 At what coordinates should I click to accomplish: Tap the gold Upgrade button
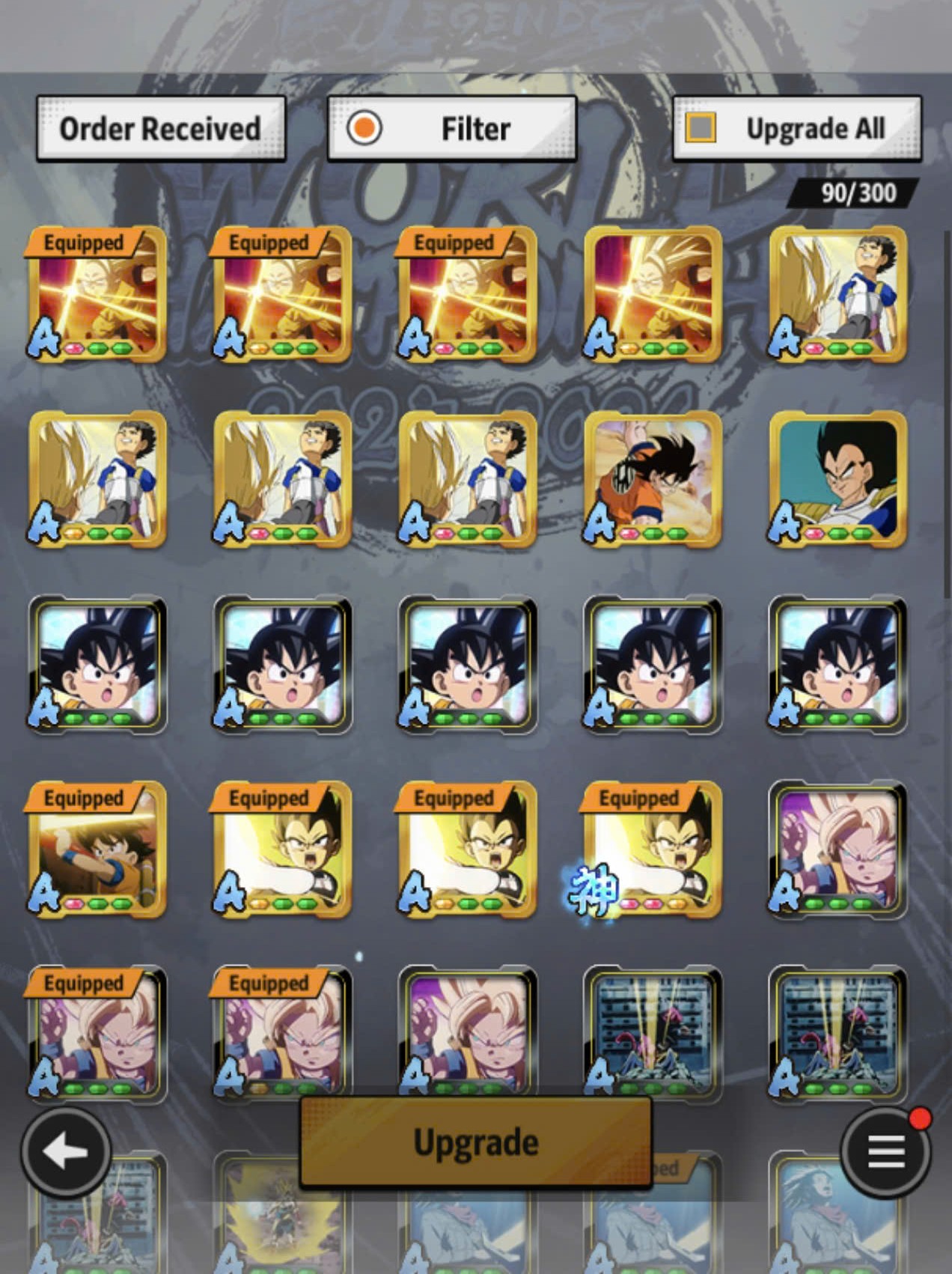[475, 1143]
